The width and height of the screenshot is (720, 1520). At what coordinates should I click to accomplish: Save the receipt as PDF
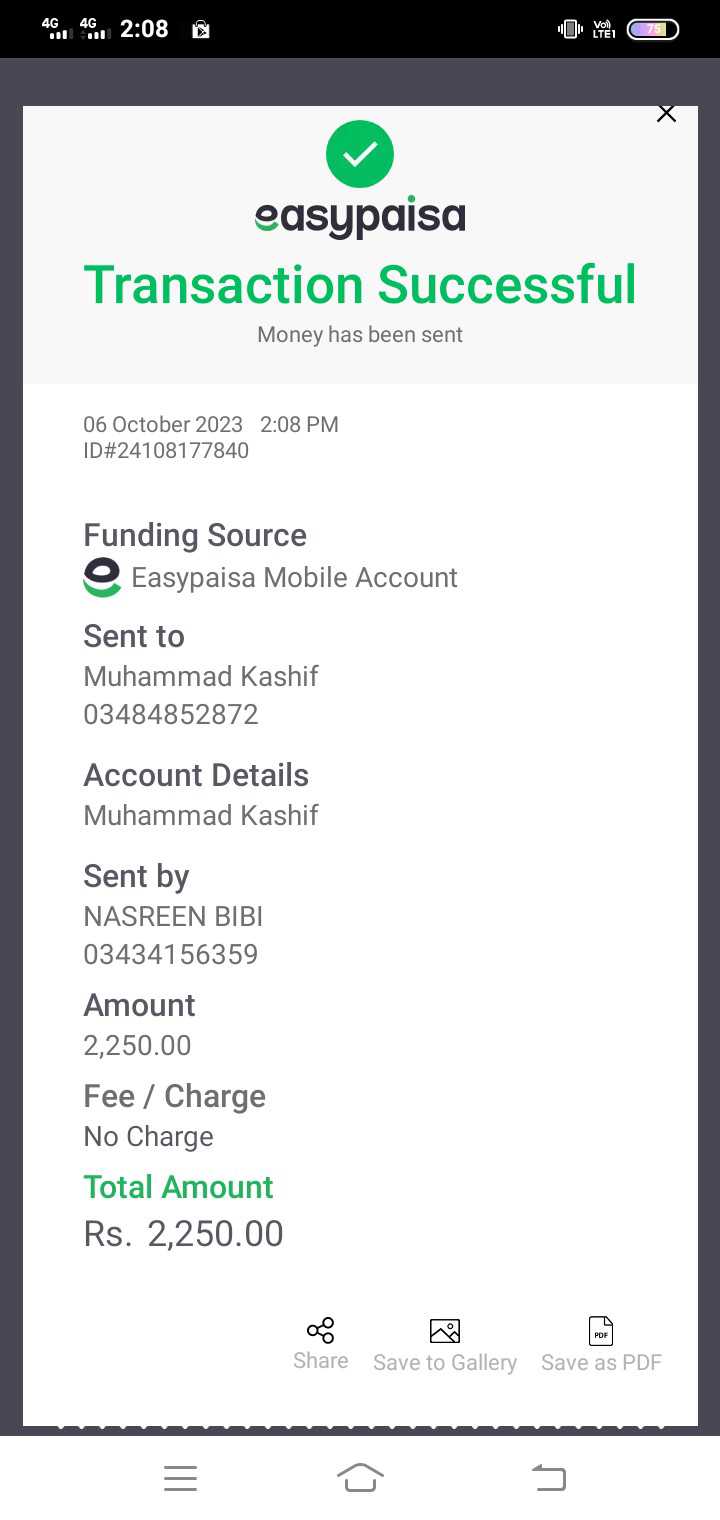(x=601, y=1345)
